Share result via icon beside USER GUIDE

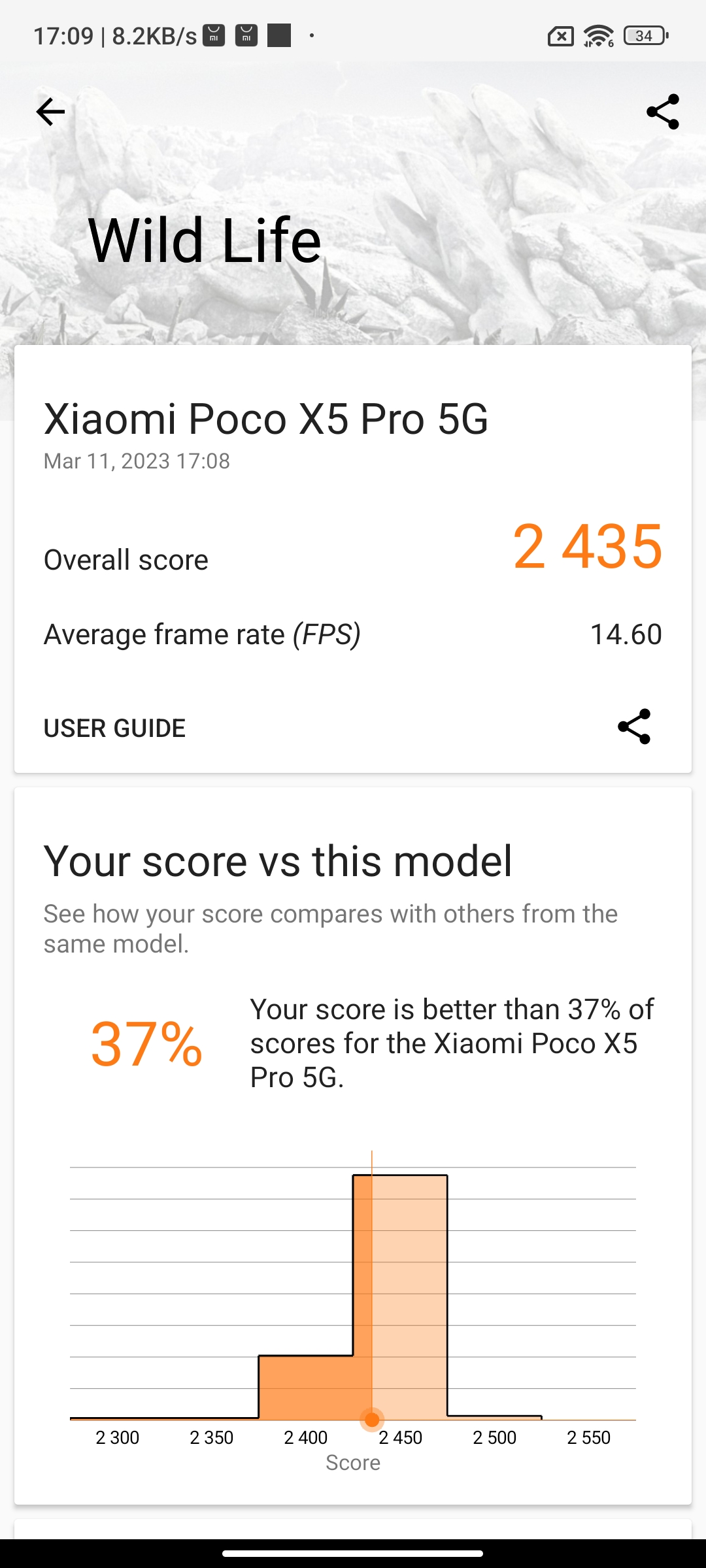(x=634, y=727)
